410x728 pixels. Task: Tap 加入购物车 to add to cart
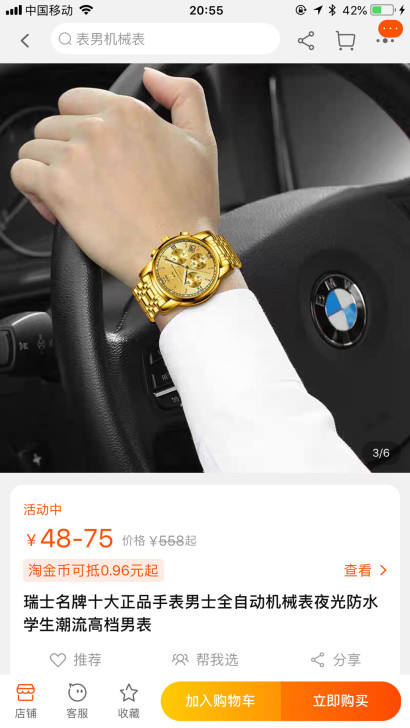point(221,701)
